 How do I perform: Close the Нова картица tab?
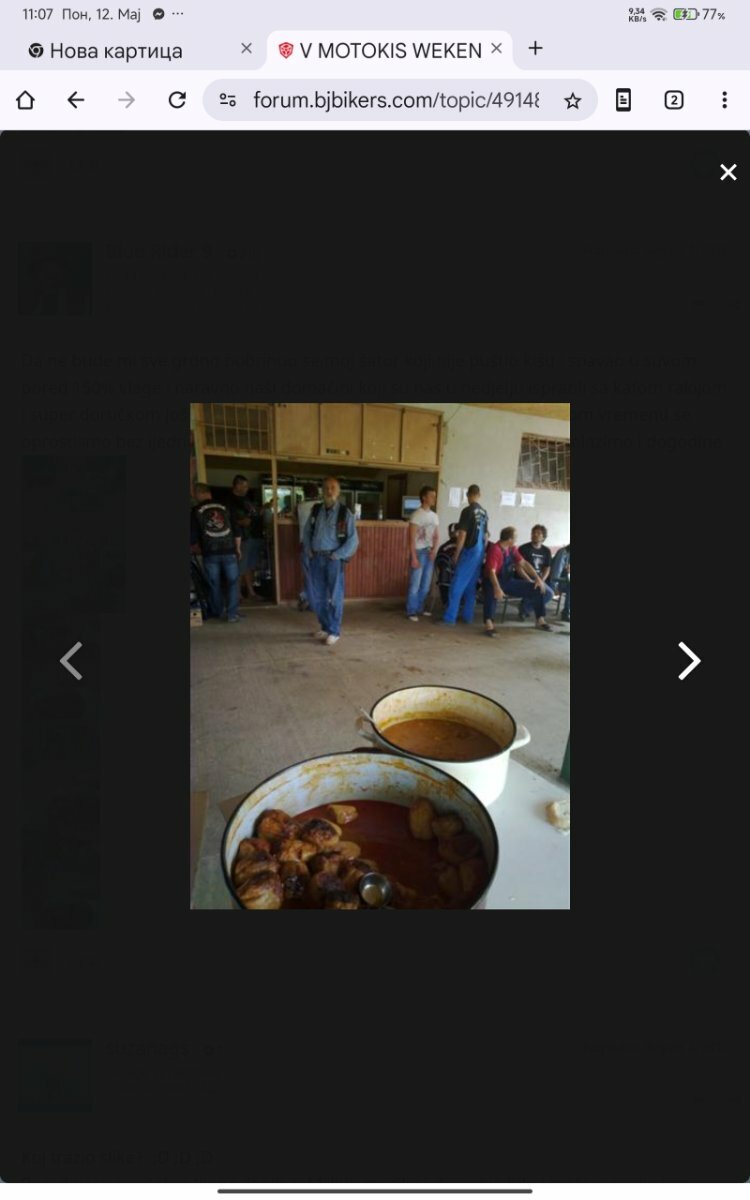click(x=247, y=48)
